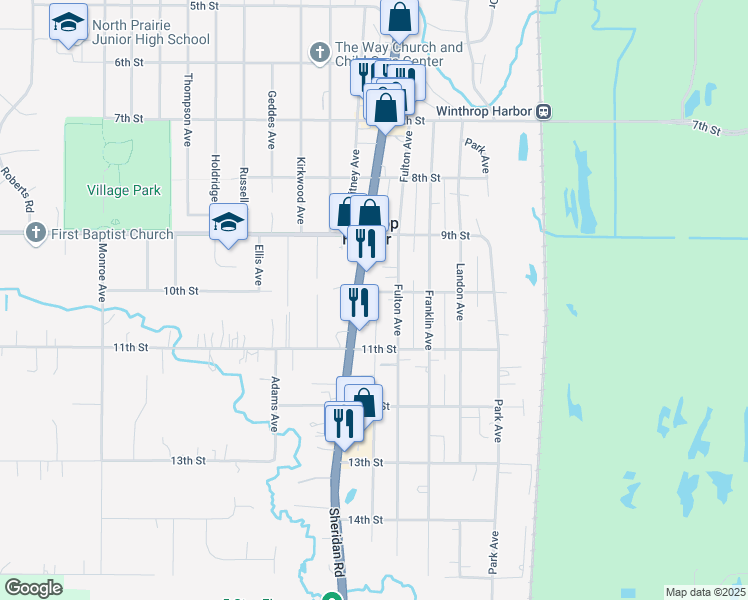Tap the shopping bag marker at 7th St
Viewport: 748px width, 600px height.
(x=385, y=107)
